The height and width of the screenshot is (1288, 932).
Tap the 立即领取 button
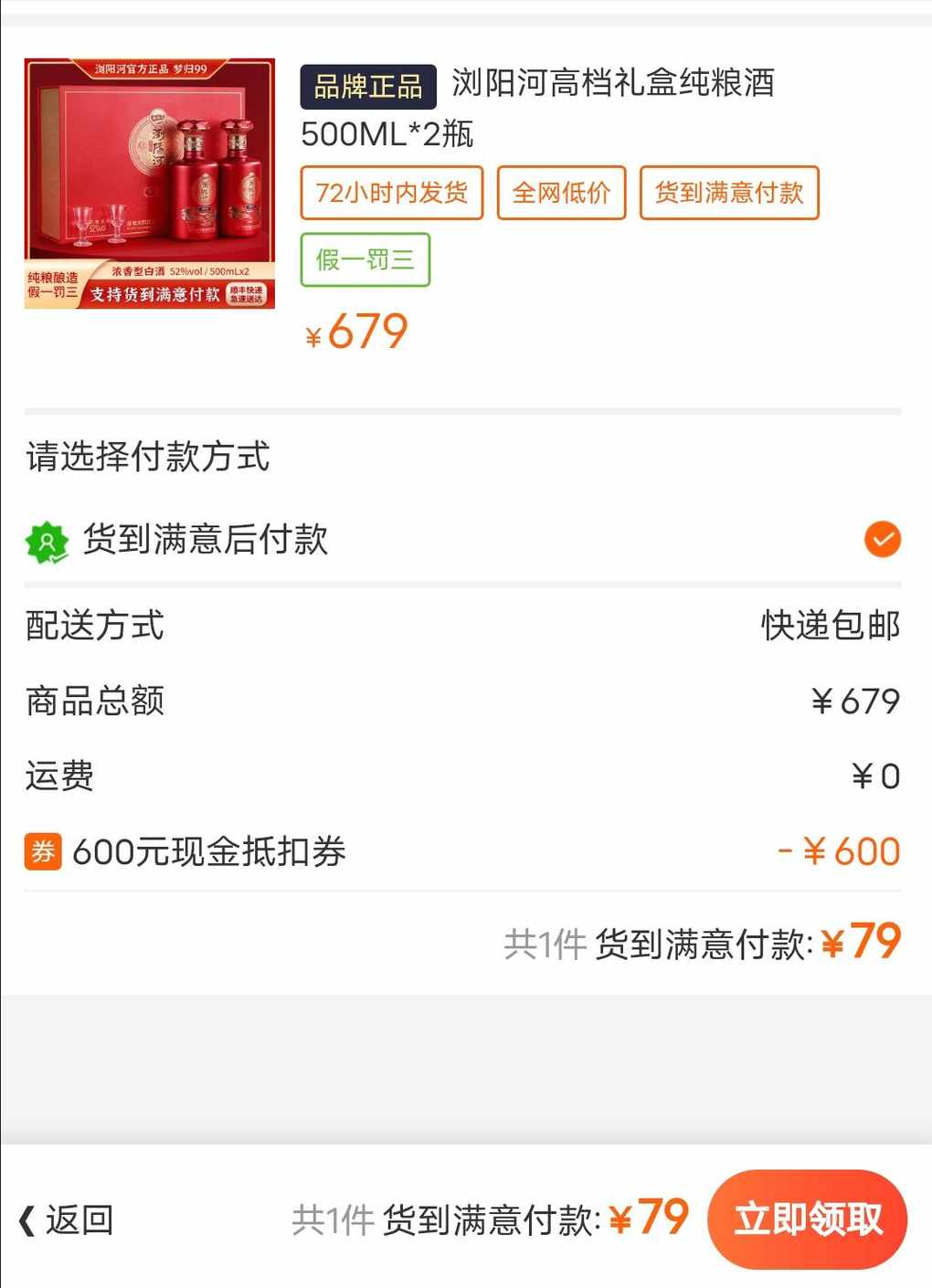pos(807,1219)
